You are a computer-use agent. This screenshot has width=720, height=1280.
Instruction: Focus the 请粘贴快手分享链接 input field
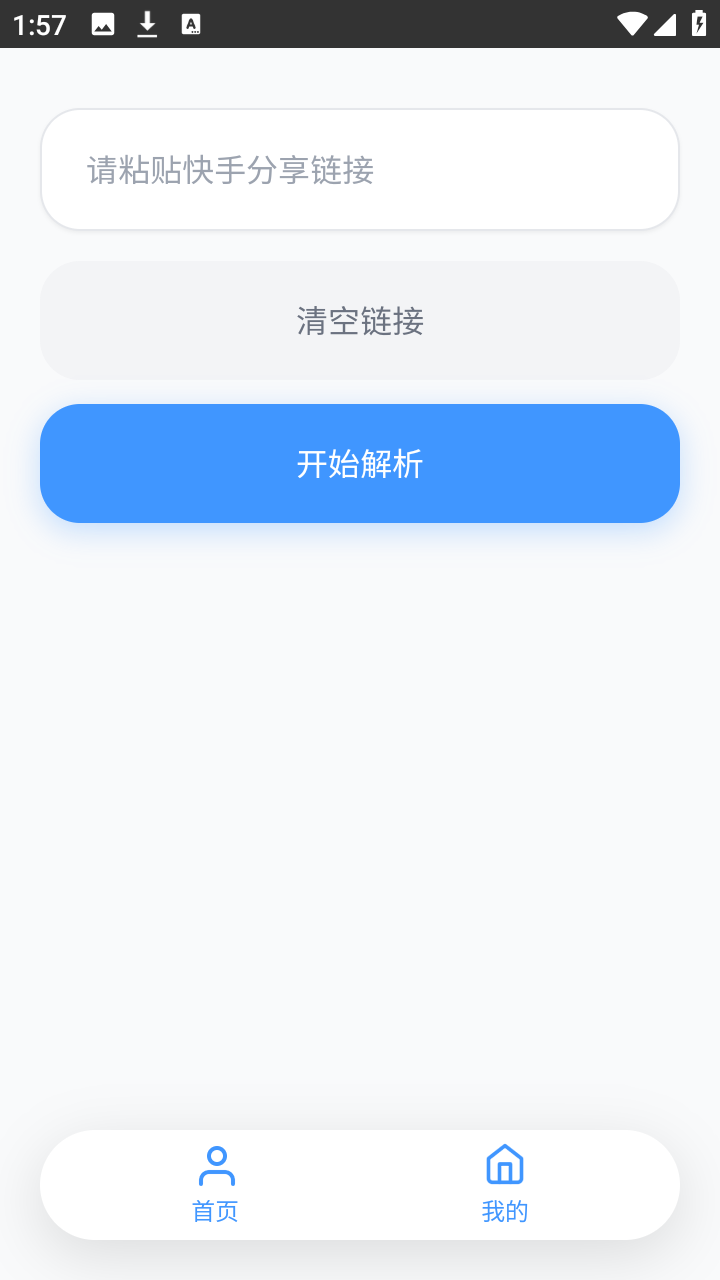click(360, 170)
